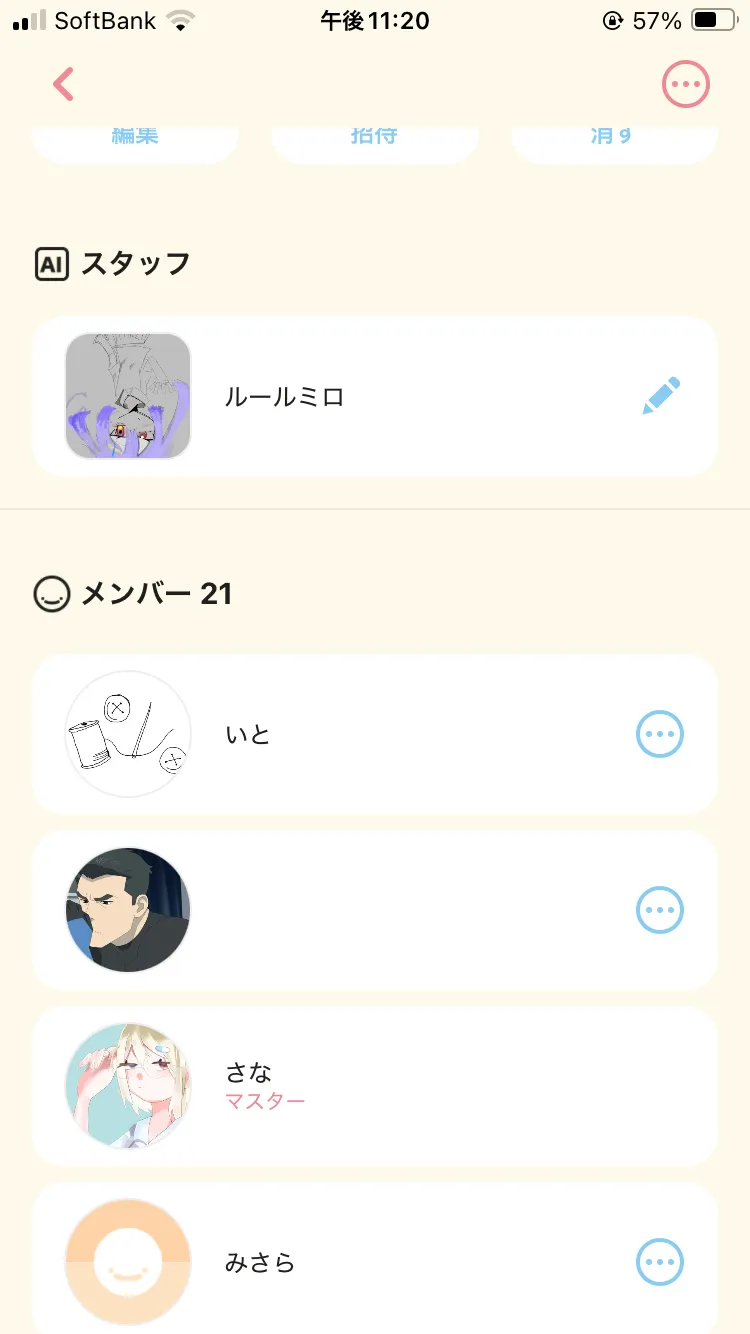The image size is (750, 1334).
Task: Open the pink overflow menu at top
Action: [x=685, y=85]
